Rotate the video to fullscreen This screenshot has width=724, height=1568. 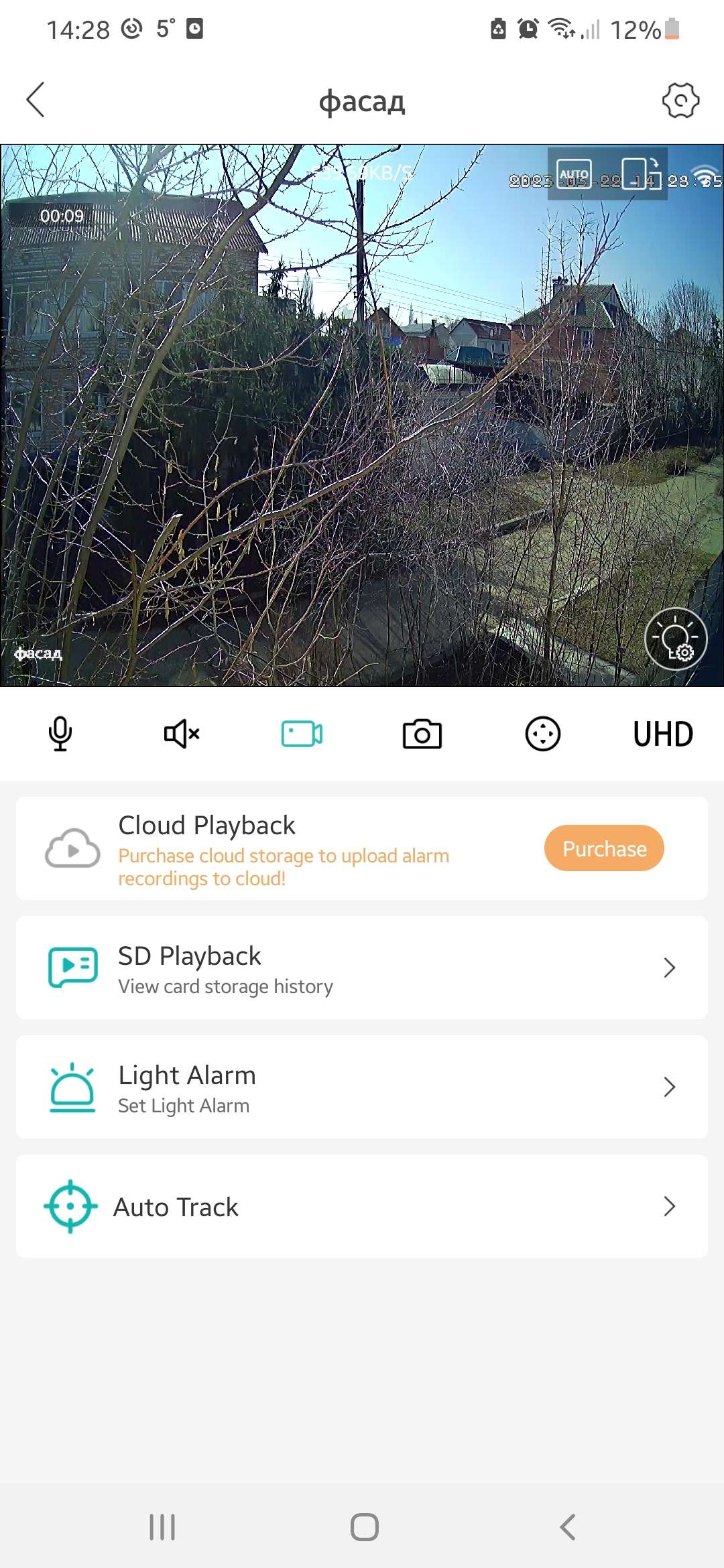pos(640,174)
